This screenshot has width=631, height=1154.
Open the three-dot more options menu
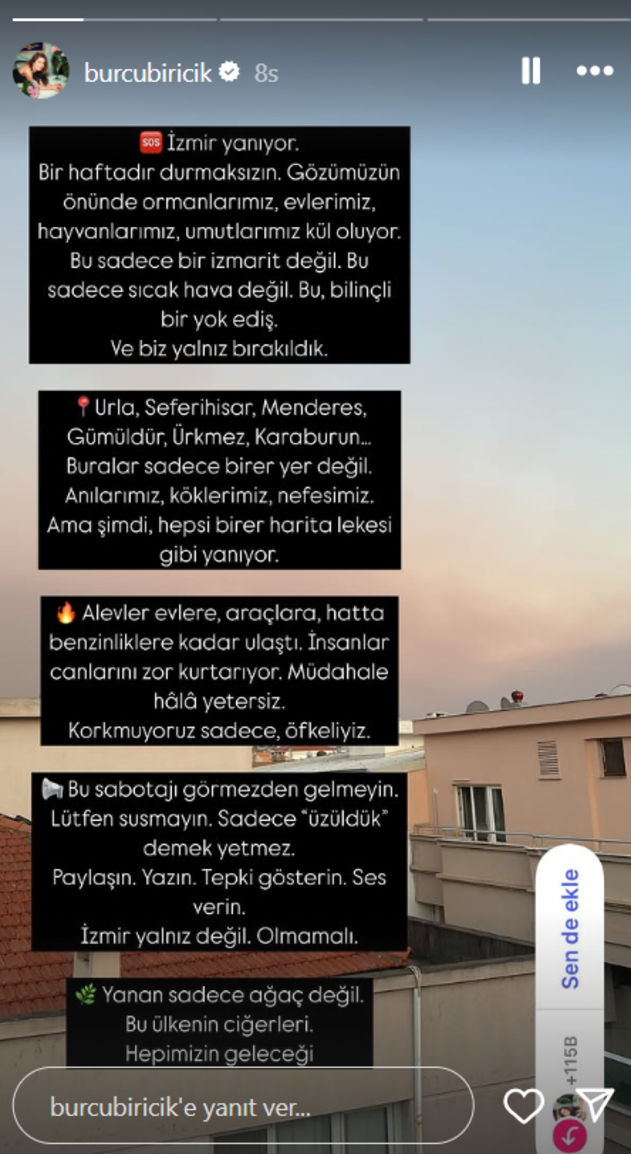click(x=594, y=71)
